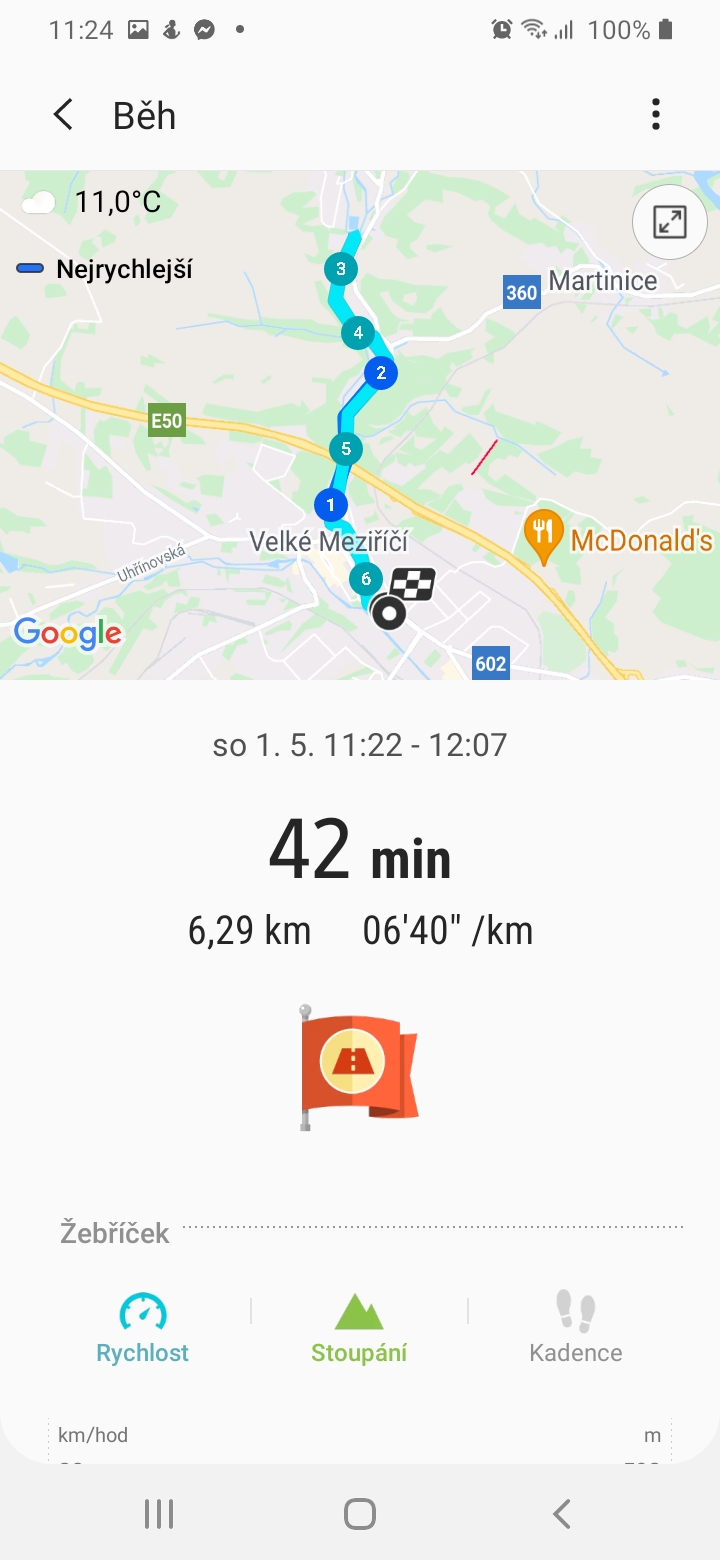Viewport: 720px width, 1560px height.
Task: Open recent apps from navigation bar
Action: click(159, 1514)
